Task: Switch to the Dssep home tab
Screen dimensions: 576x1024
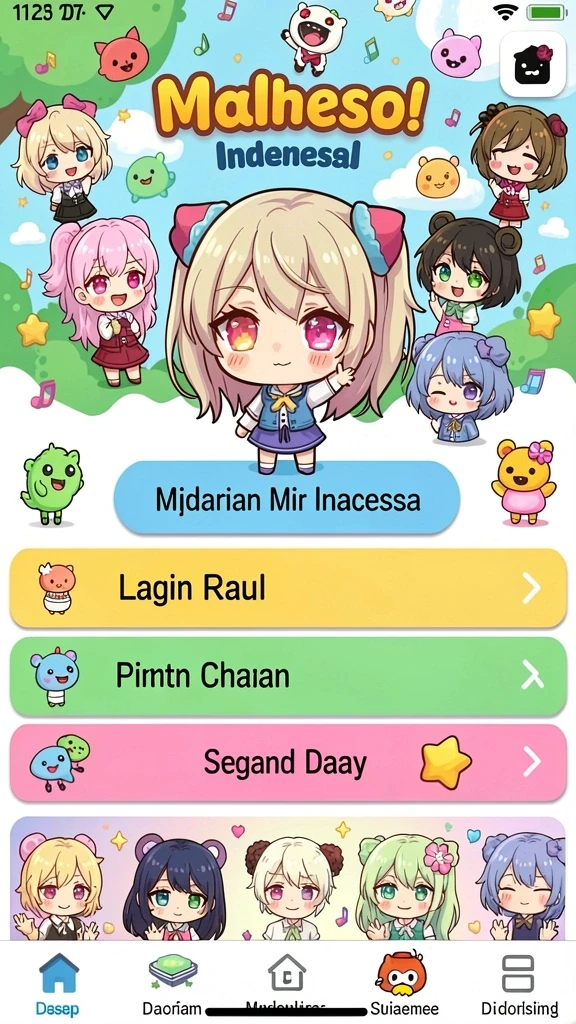Action: (59, 984)
